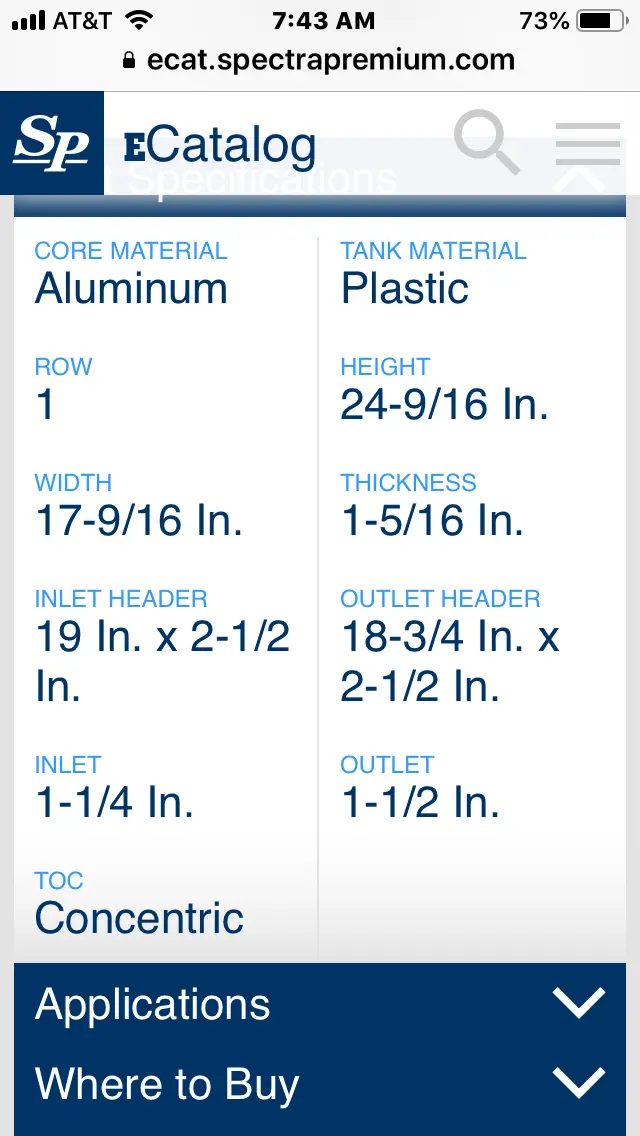The width and height of the screenshot is (640, 1136).
Task: Expand the Applications section
Action: 320,1004
